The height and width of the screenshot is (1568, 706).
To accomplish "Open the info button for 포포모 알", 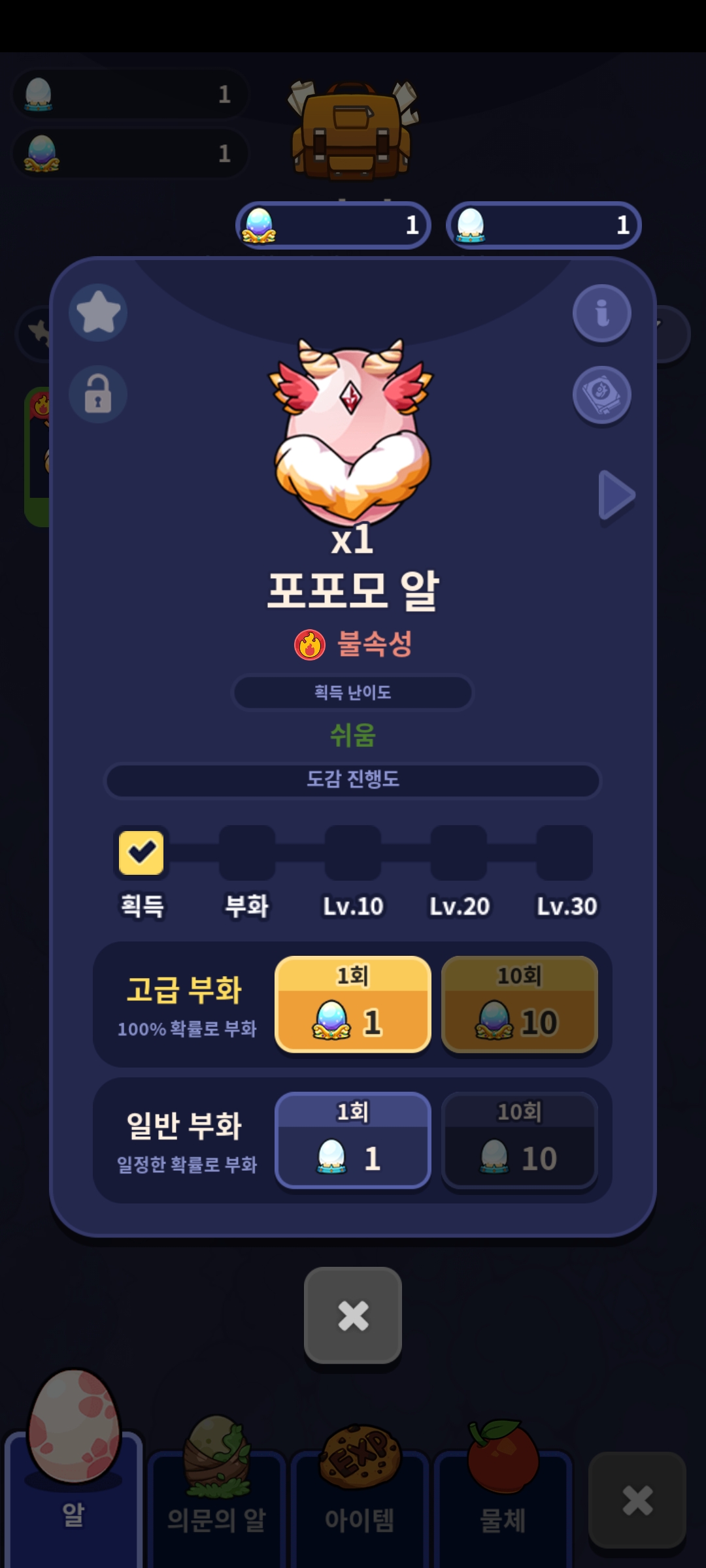I will (x=601, y=313).
